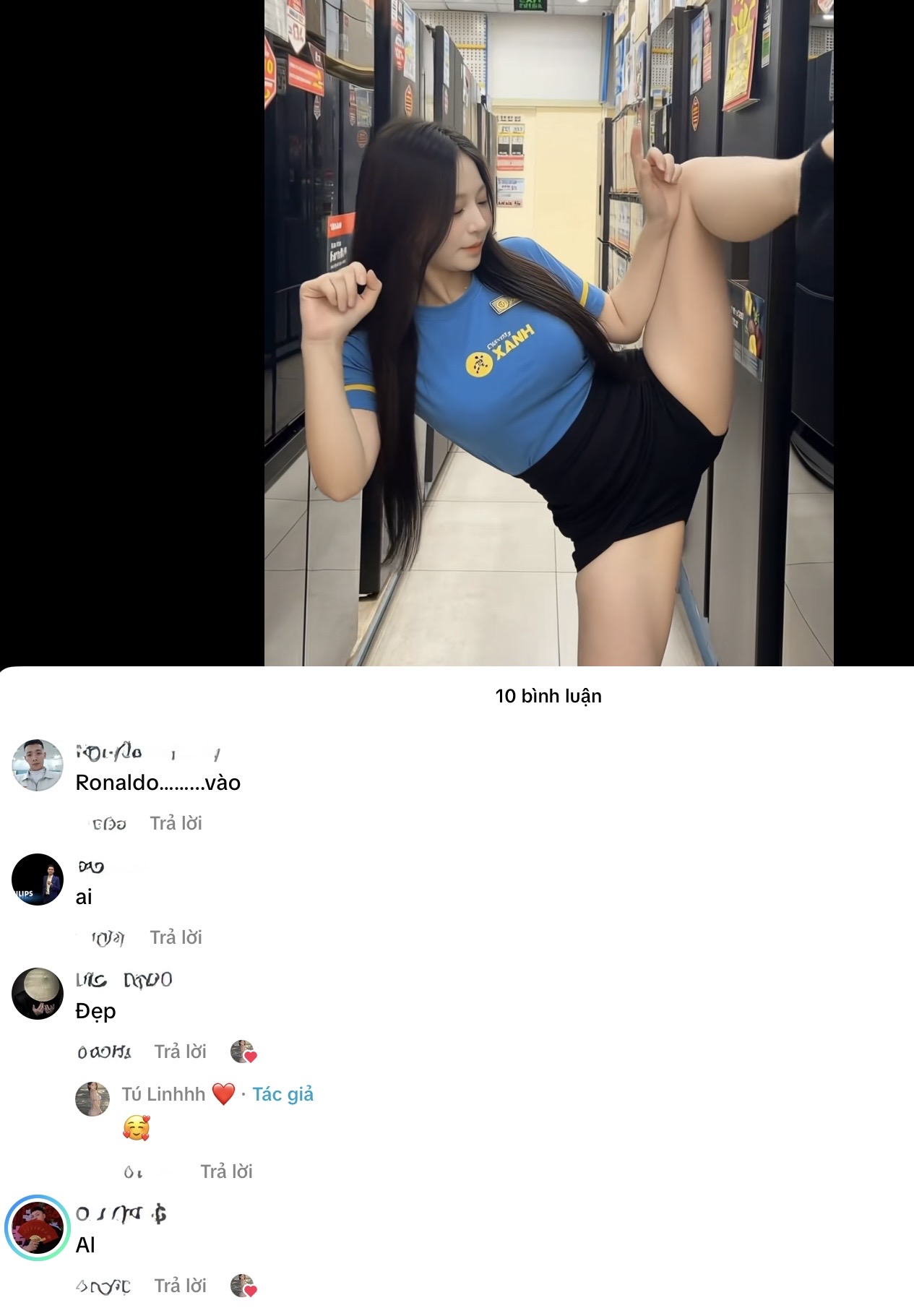Reply to the lowercase "ai" comment
The image size is (914, 1316).
click(x=176, y=937)
